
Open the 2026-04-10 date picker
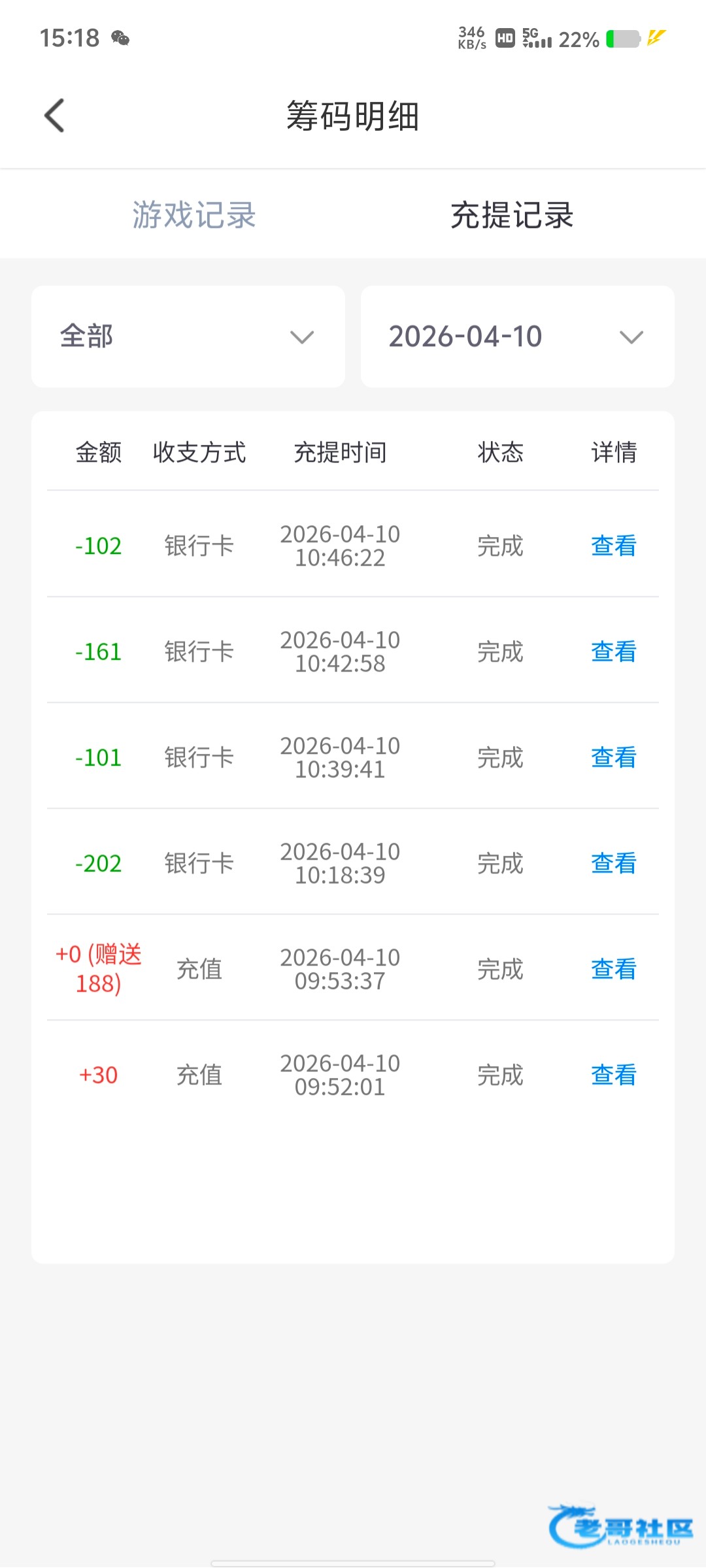(518, 336)
